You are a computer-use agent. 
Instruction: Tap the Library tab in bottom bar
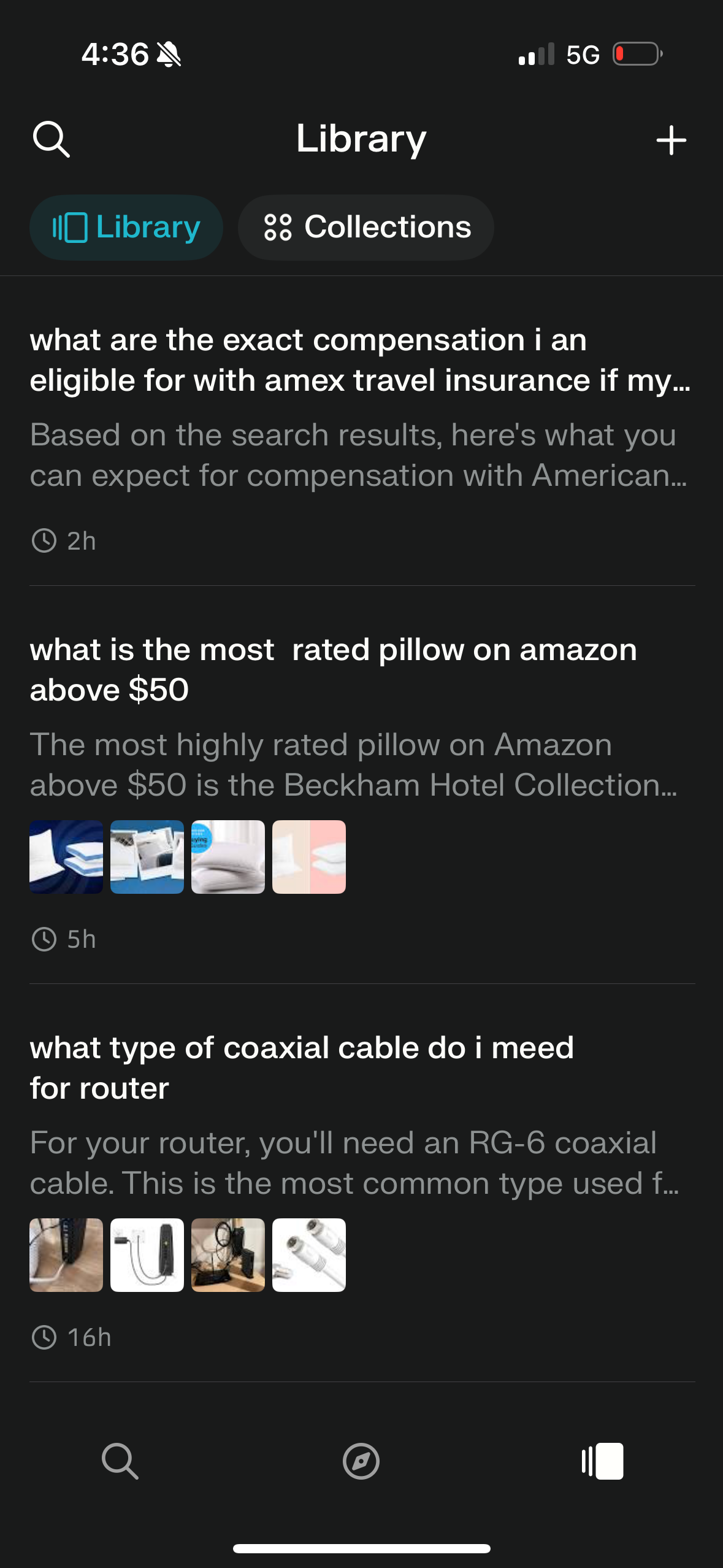(x=602, y=1461)
